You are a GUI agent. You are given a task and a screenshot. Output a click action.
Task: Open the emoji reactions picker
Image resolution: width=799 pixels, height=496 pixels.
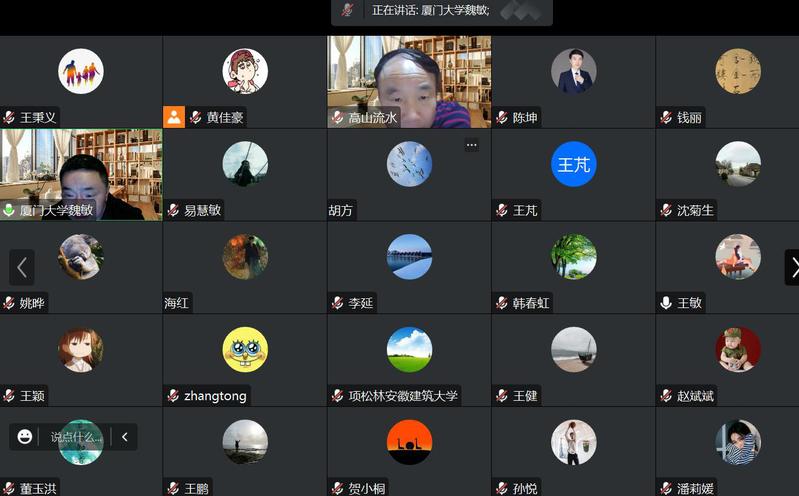25,437
